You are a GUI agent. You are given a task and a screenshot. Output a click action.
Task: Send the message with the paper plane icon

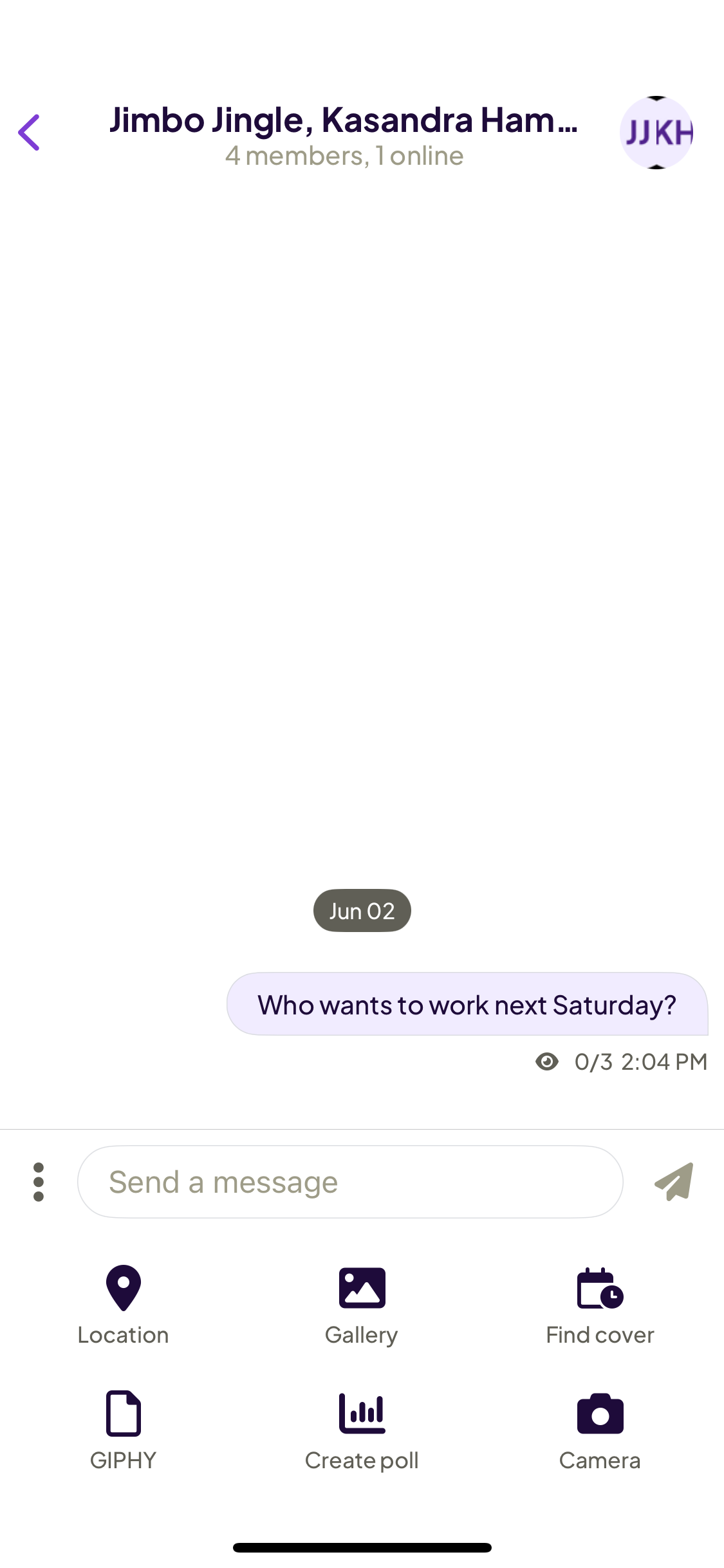(673, 1181)
